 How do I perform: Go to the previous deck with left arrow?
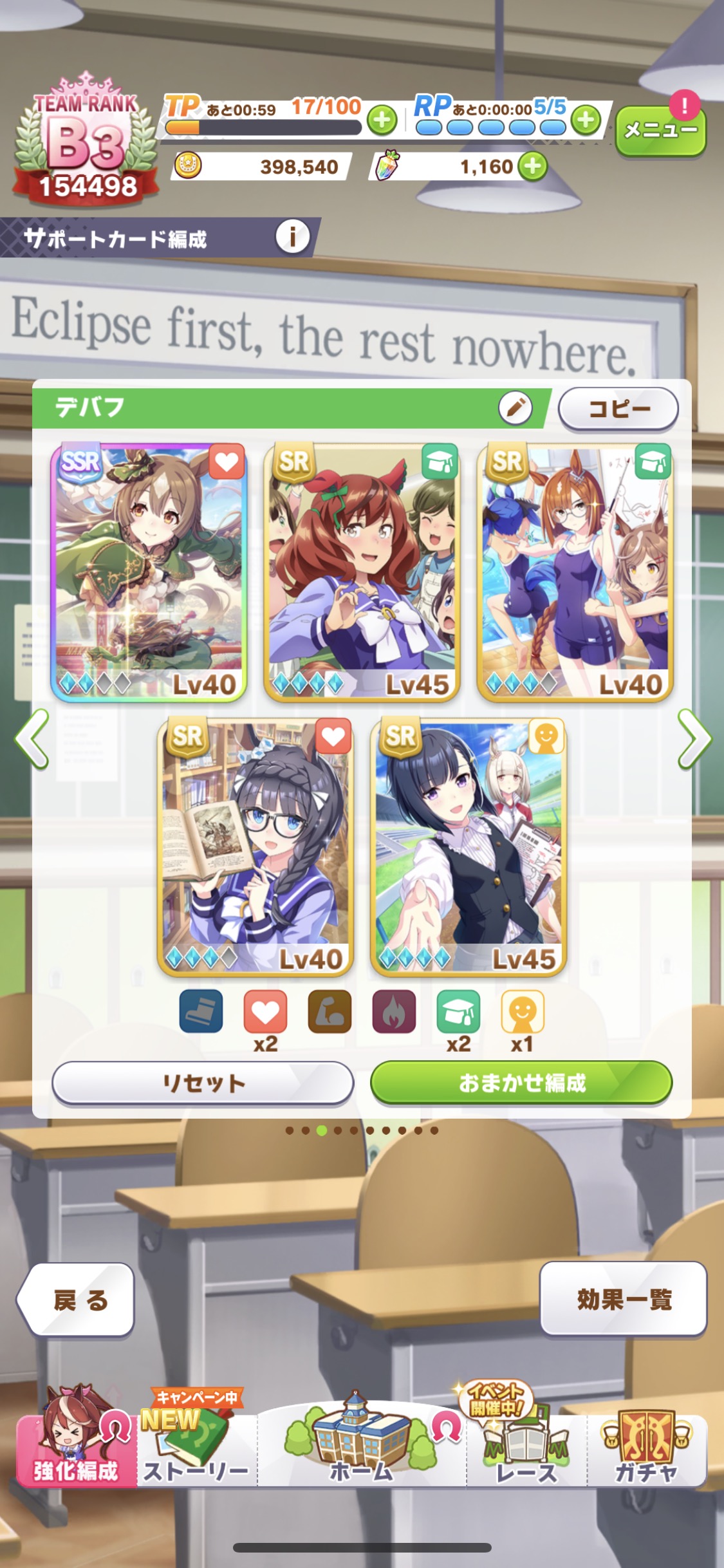(32, 739)
